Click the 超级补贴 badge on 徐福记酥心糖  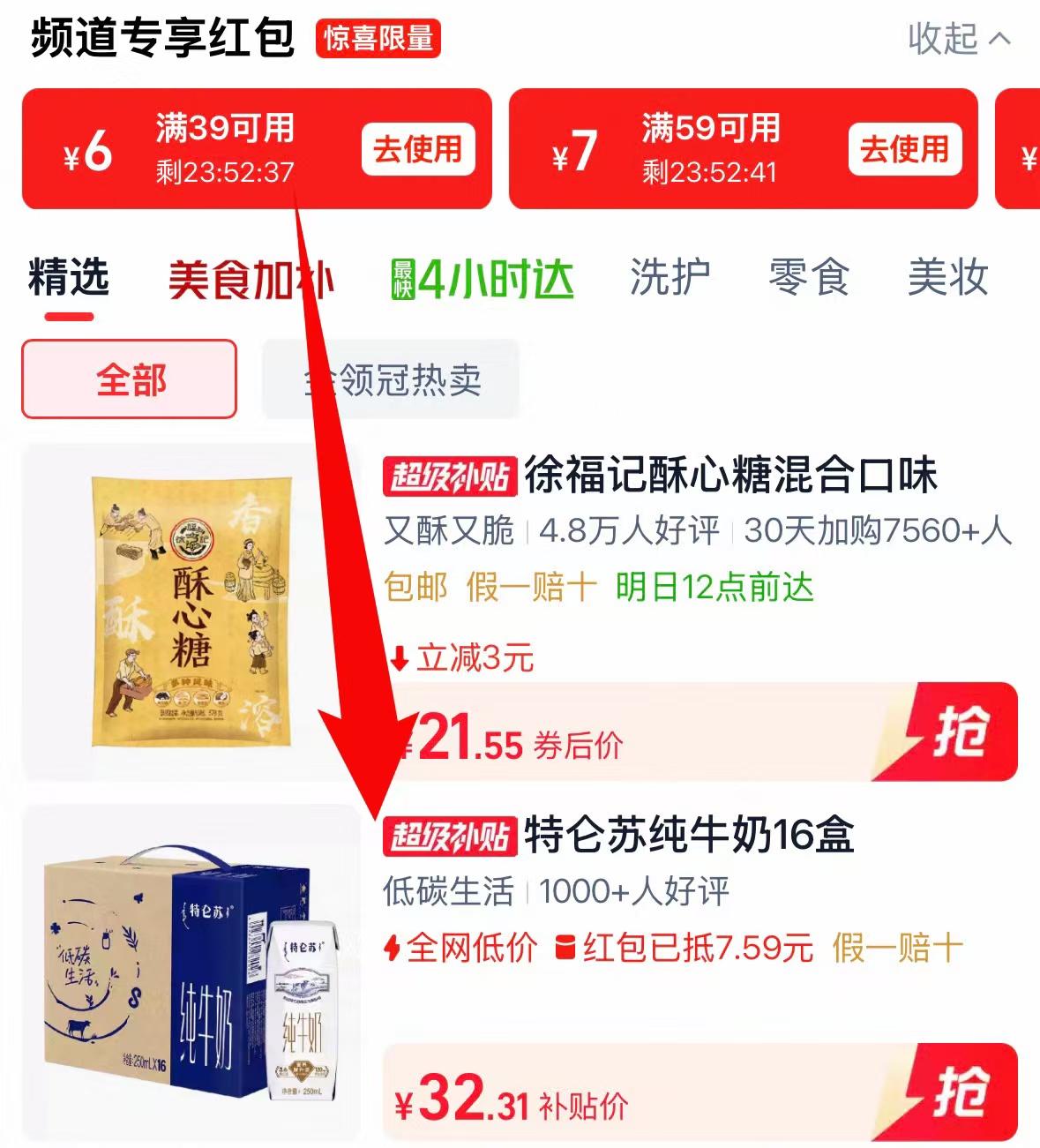(x=451, y=476)
